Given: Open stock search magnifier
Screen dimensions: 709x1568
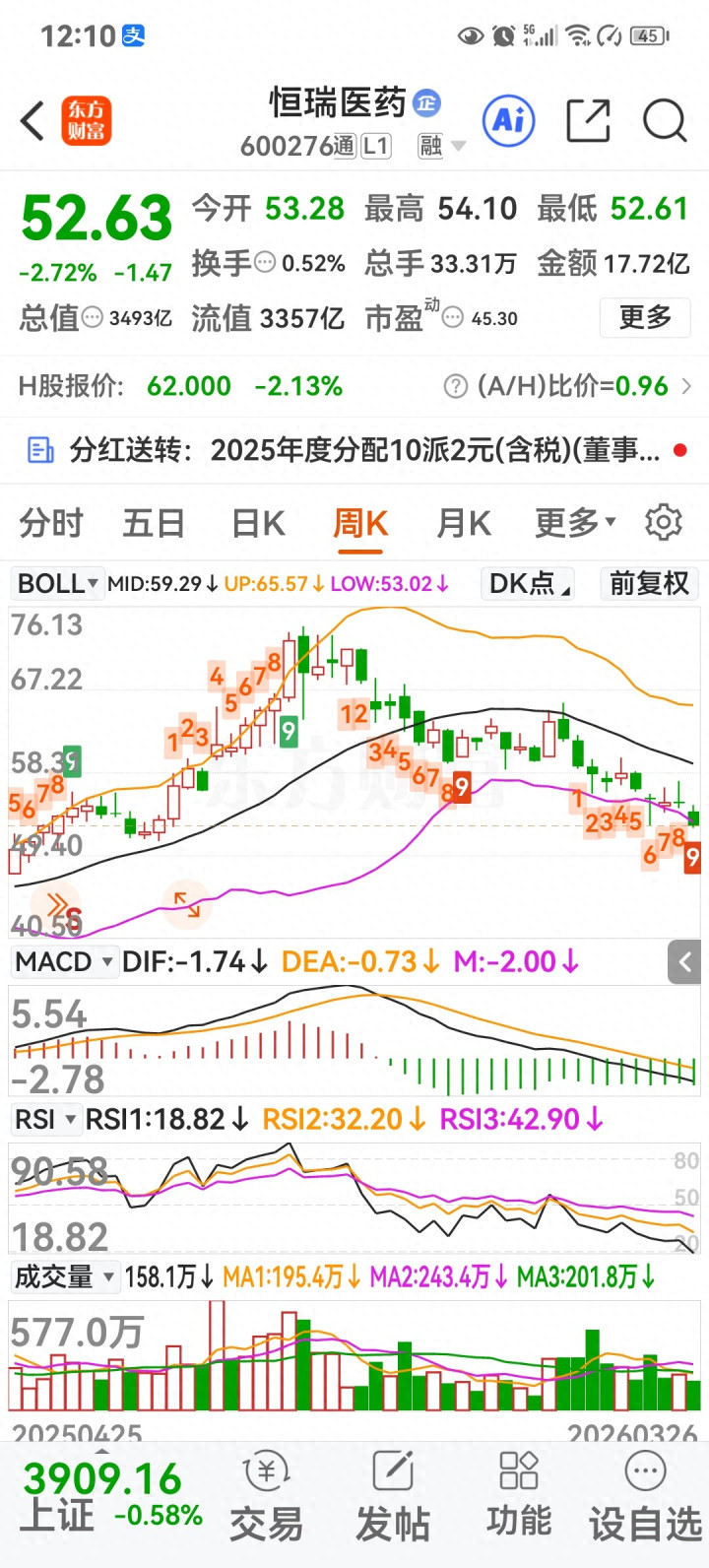Looking at the screenshot, I should 664,121.
